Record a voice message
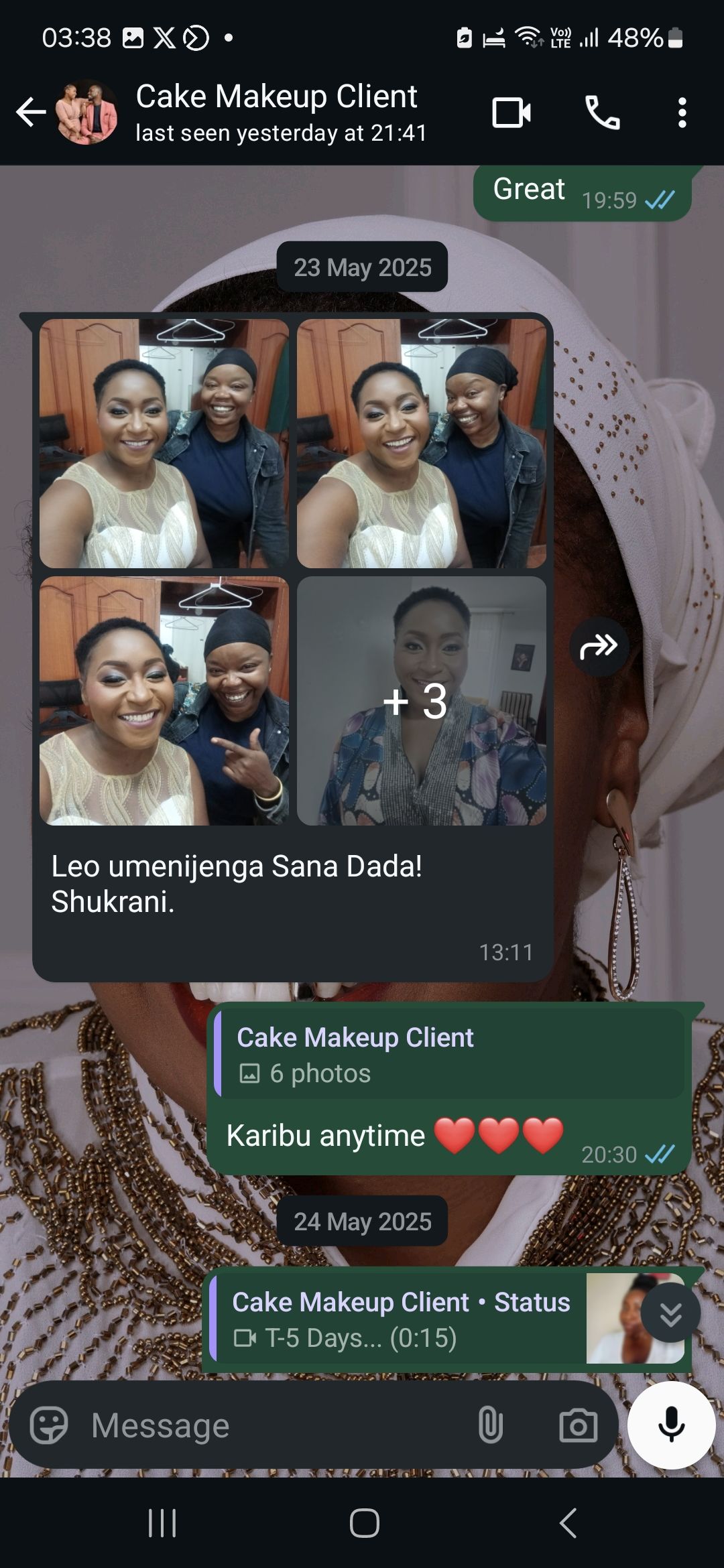 (x=672, y=1425)
